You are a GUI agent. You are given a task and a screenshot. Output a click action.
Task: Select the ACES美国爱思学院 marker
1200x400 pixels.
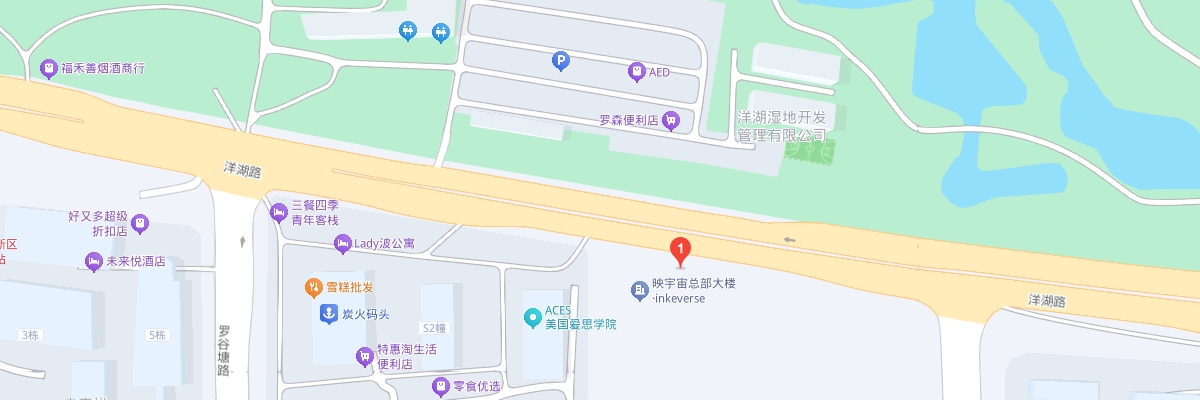pyautogui.click(x=533, y=318)
